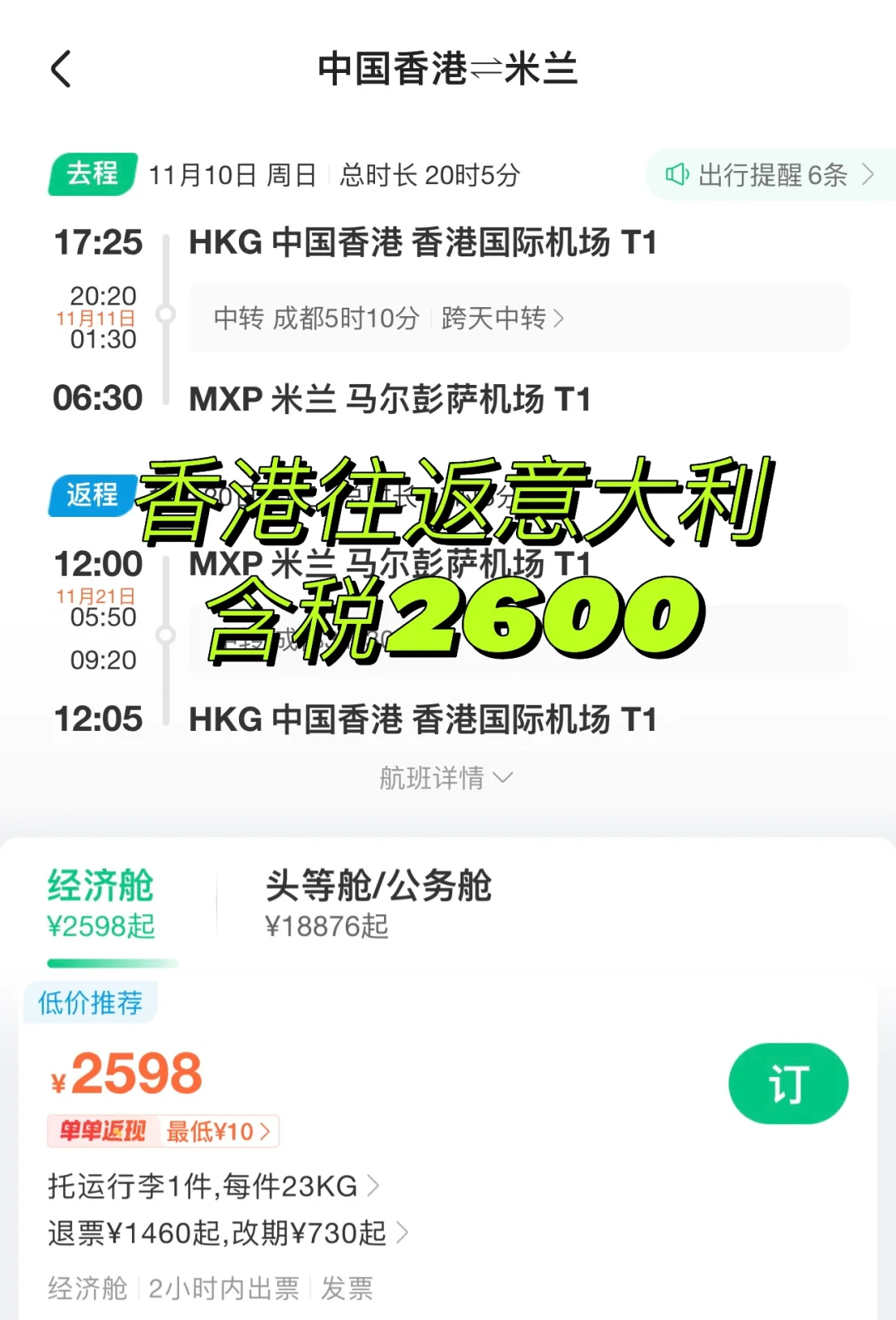Click the speaker icon on travel reminders
The height and width of the screenshot is (1320, 896).
click(x=678, y=175)
